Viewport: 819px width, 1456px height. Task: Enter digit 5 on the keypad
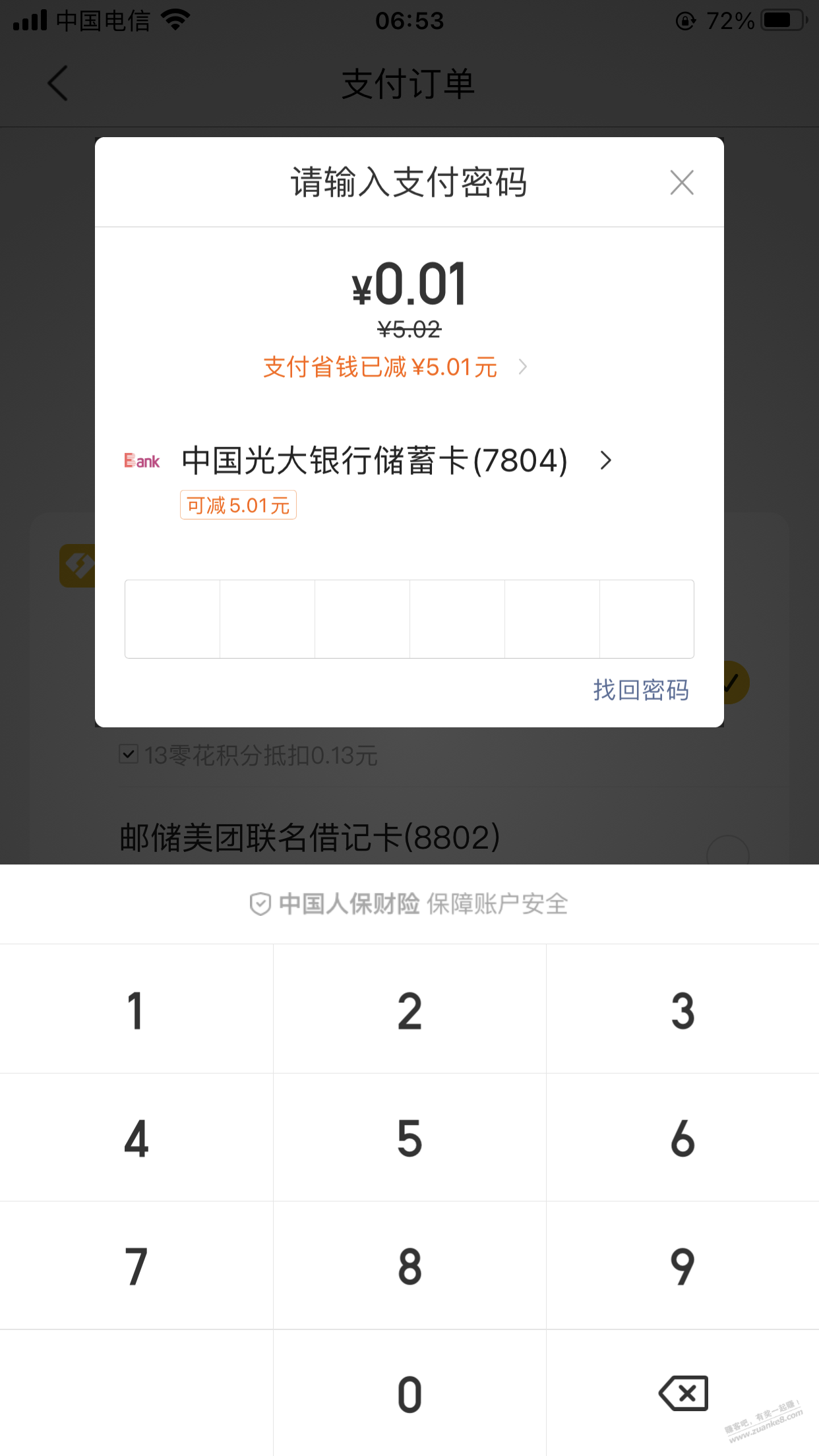tap(409, 1137)
